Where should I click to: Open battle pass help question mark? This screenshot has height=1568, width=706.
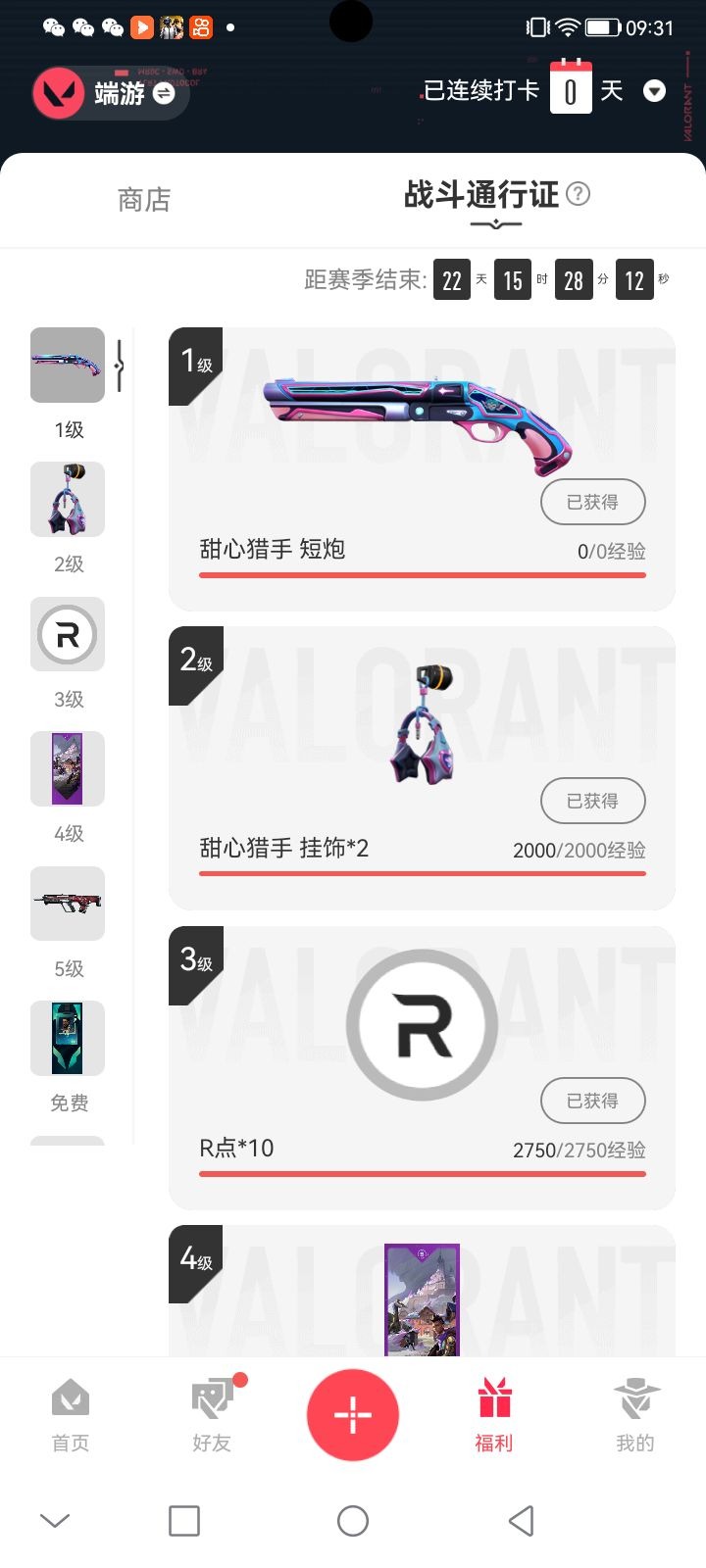(579, 194)
